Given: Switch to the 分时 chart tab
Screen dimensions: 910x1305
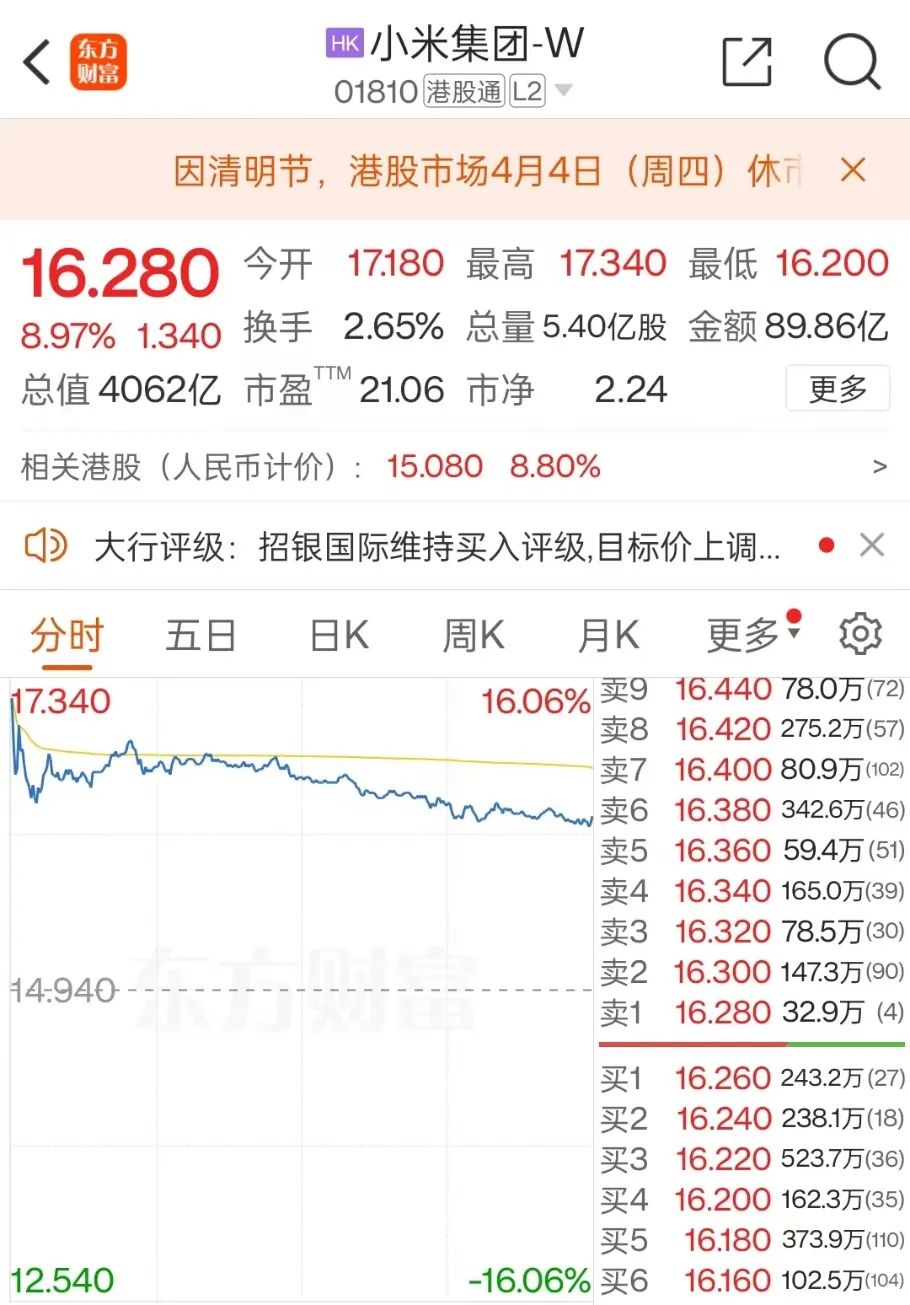Looking at the screenshot, I should coord(67,636).
